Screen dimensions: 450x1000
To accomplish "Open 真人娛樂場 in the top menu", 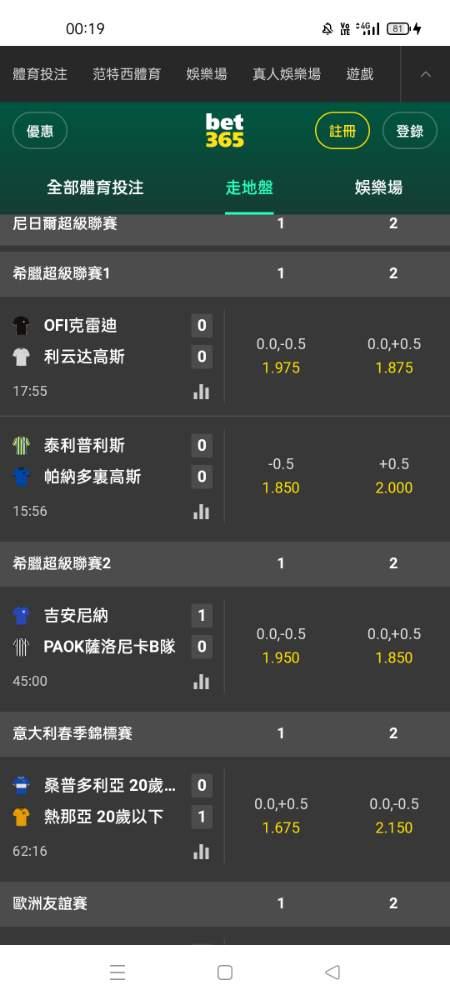I will 286,74.
